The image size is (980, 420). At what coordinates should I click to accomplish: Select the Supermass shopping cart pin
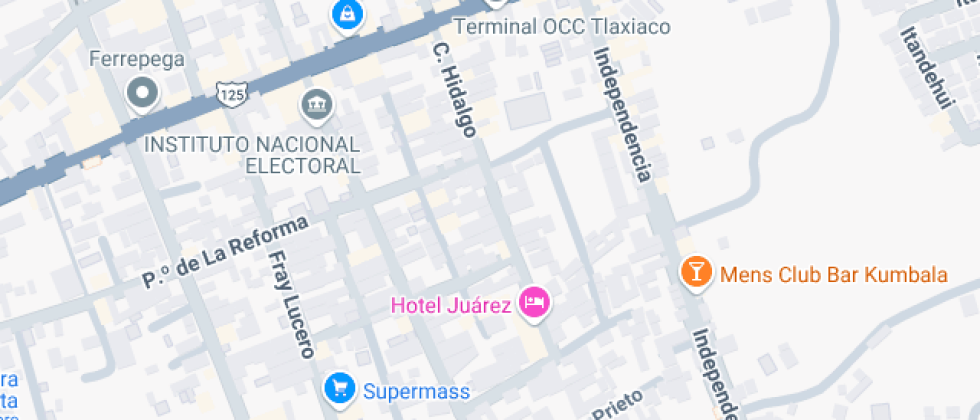point(341,387)
